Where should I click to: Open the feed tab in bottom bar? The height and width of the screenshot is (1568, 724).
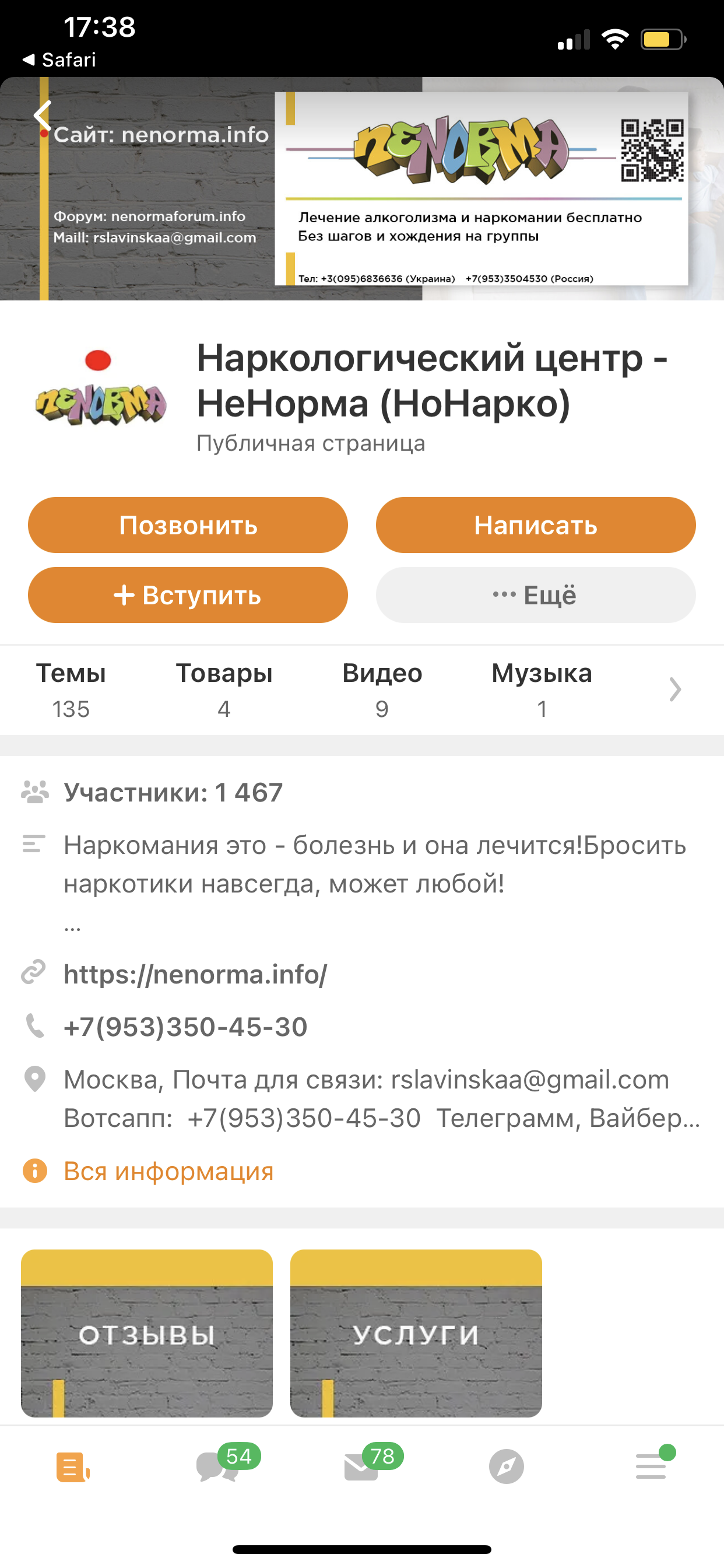(72, 1467)
